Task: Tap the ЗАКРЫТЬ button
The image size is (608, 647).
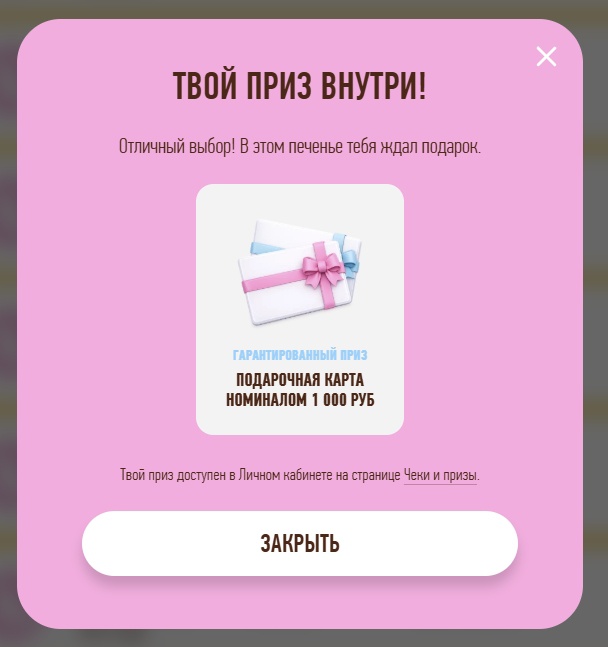Action: [x=300, y=544]
